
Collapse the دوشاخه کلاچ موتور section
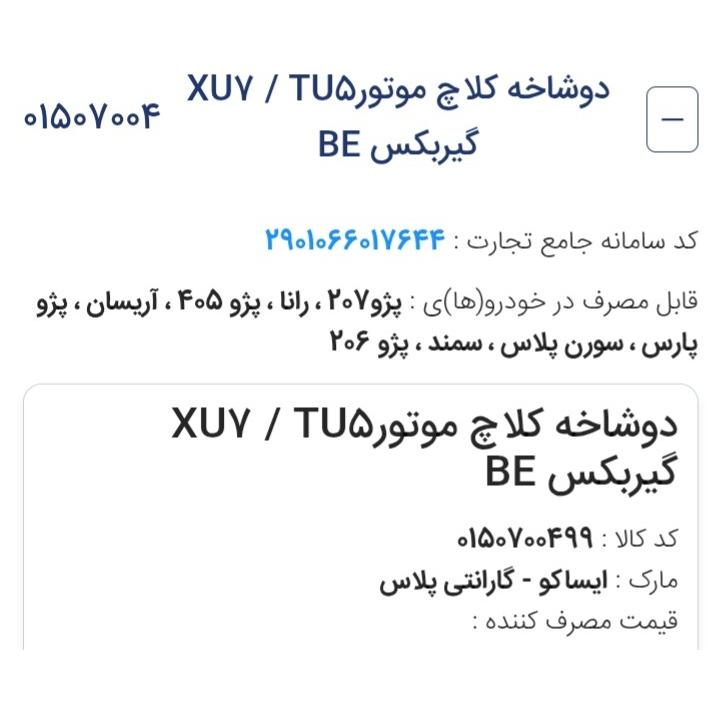672,119
